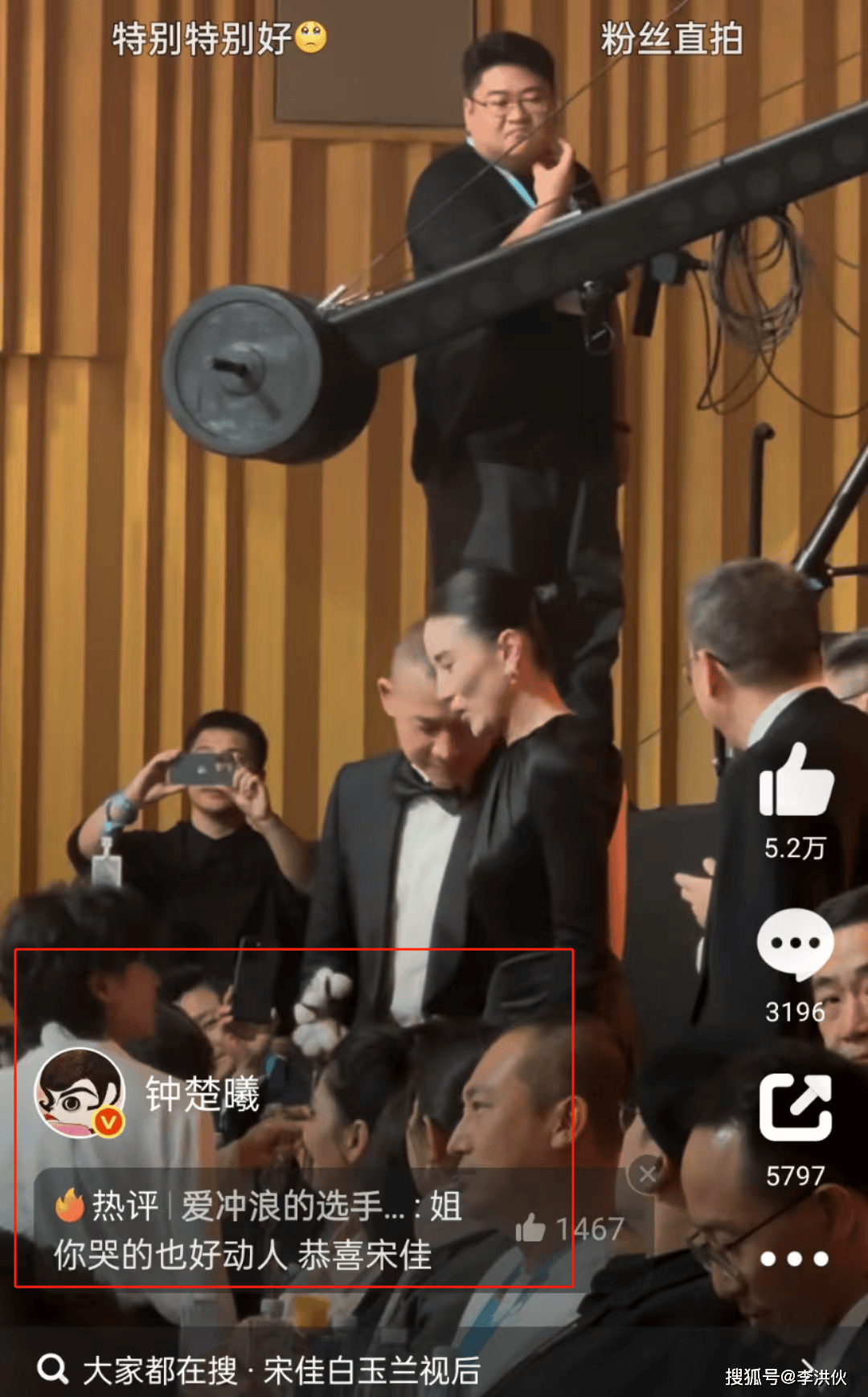Open the comments section
868x1397 pixels.
pyautogui.click(x=795, y=944)
